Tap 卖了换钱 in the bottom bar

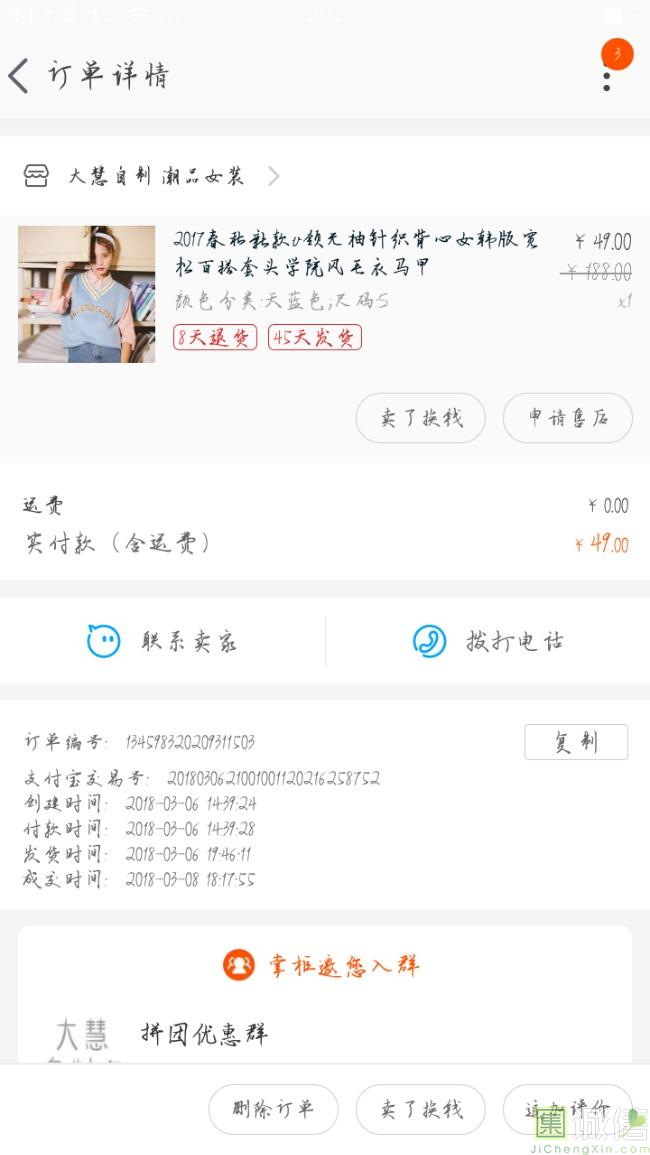coord(421,1109)
